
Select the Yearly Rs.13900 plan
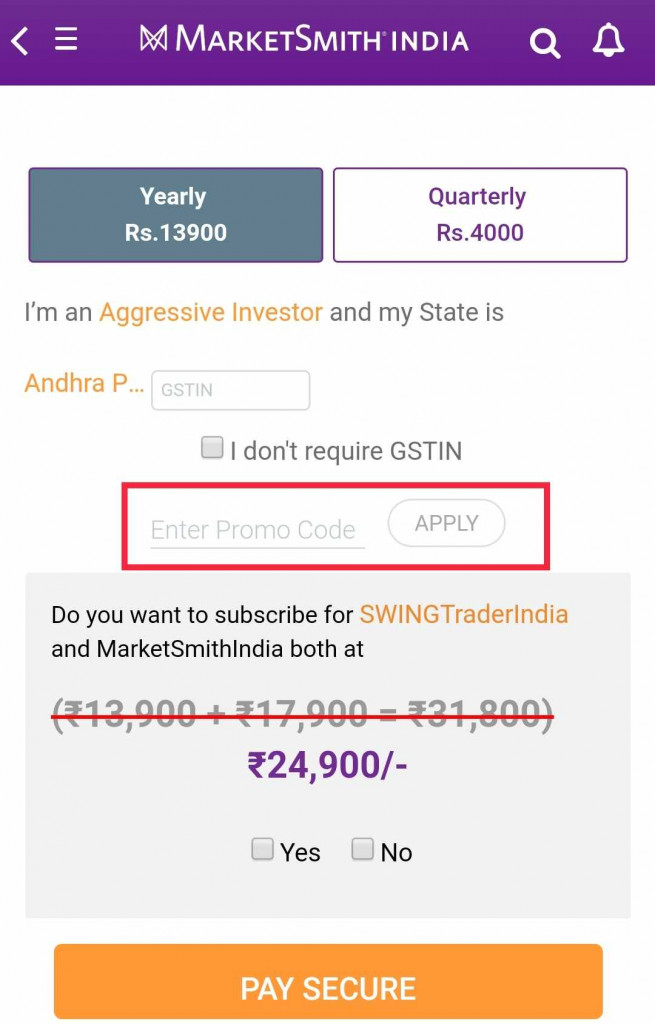click(x=176, y=215)
